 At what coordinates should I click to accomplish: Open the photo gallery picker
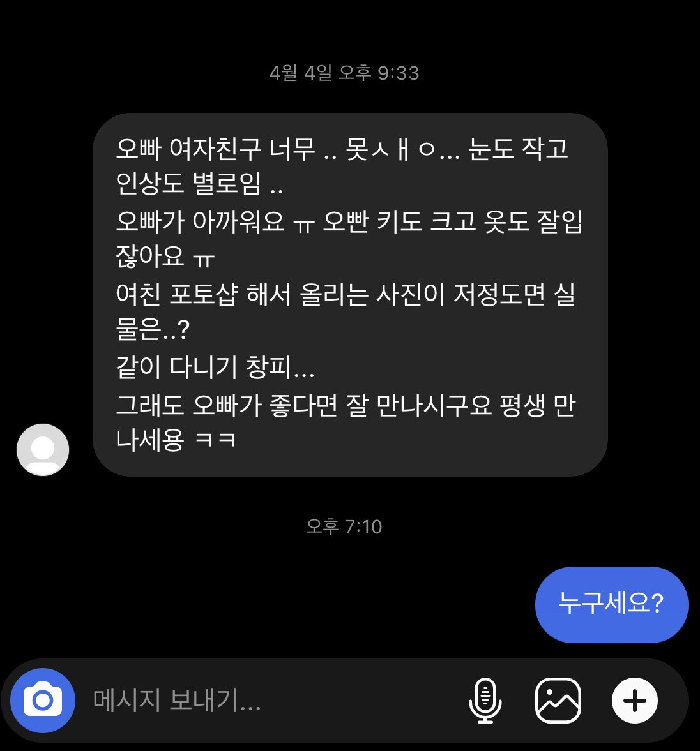click(x=558, y=700)
